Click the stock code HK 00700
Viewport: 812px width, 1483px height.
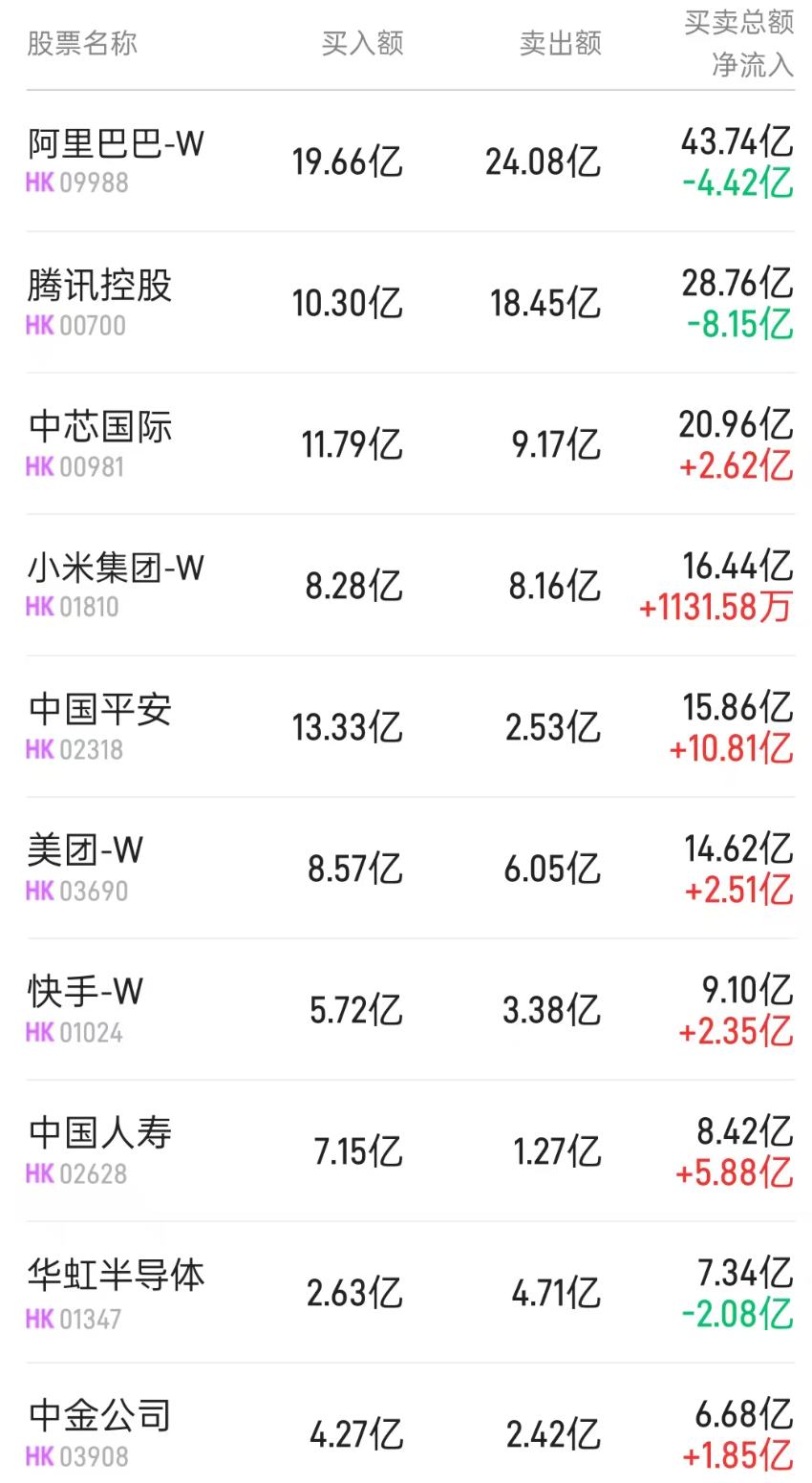point(68,325)
